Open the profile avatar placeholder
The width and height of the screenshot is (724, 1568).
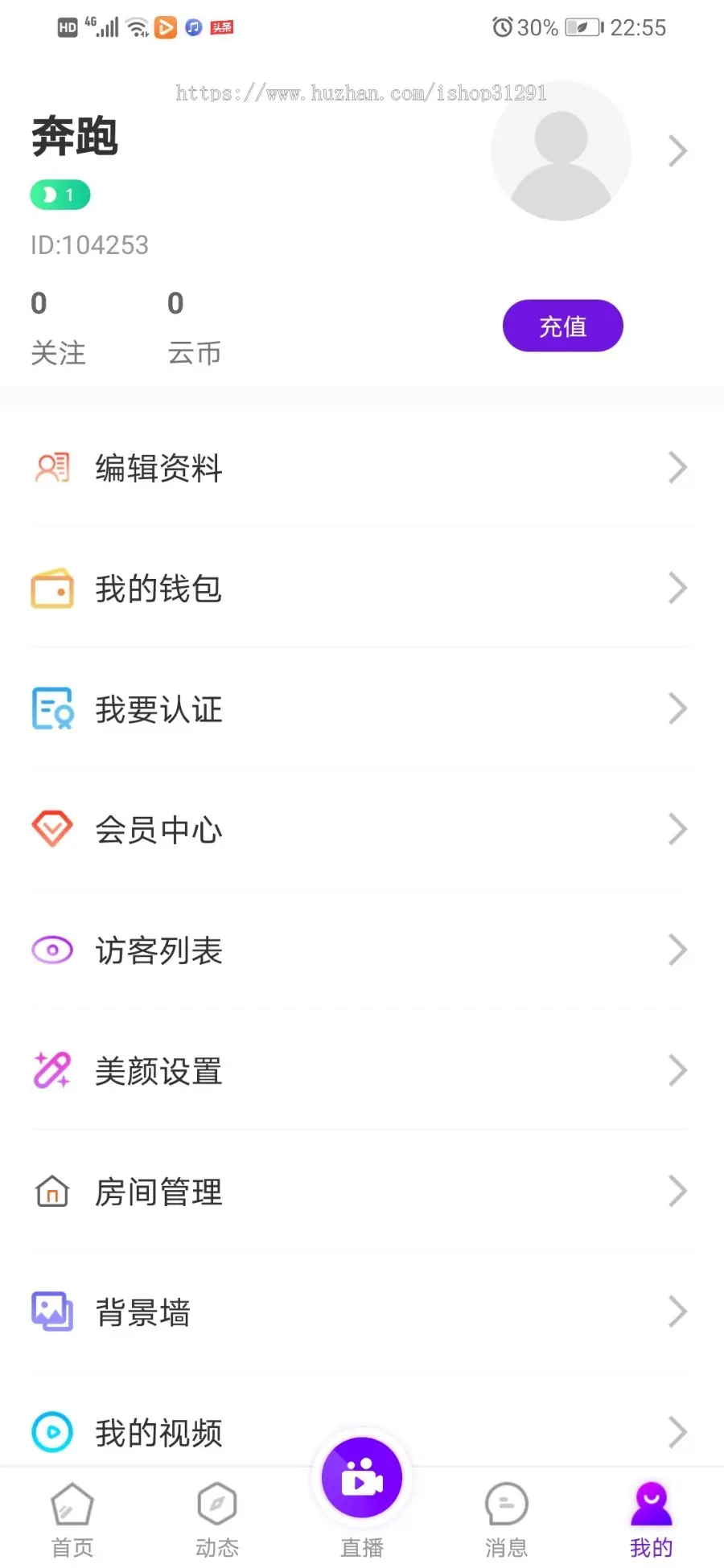click(x=561, y=150)
